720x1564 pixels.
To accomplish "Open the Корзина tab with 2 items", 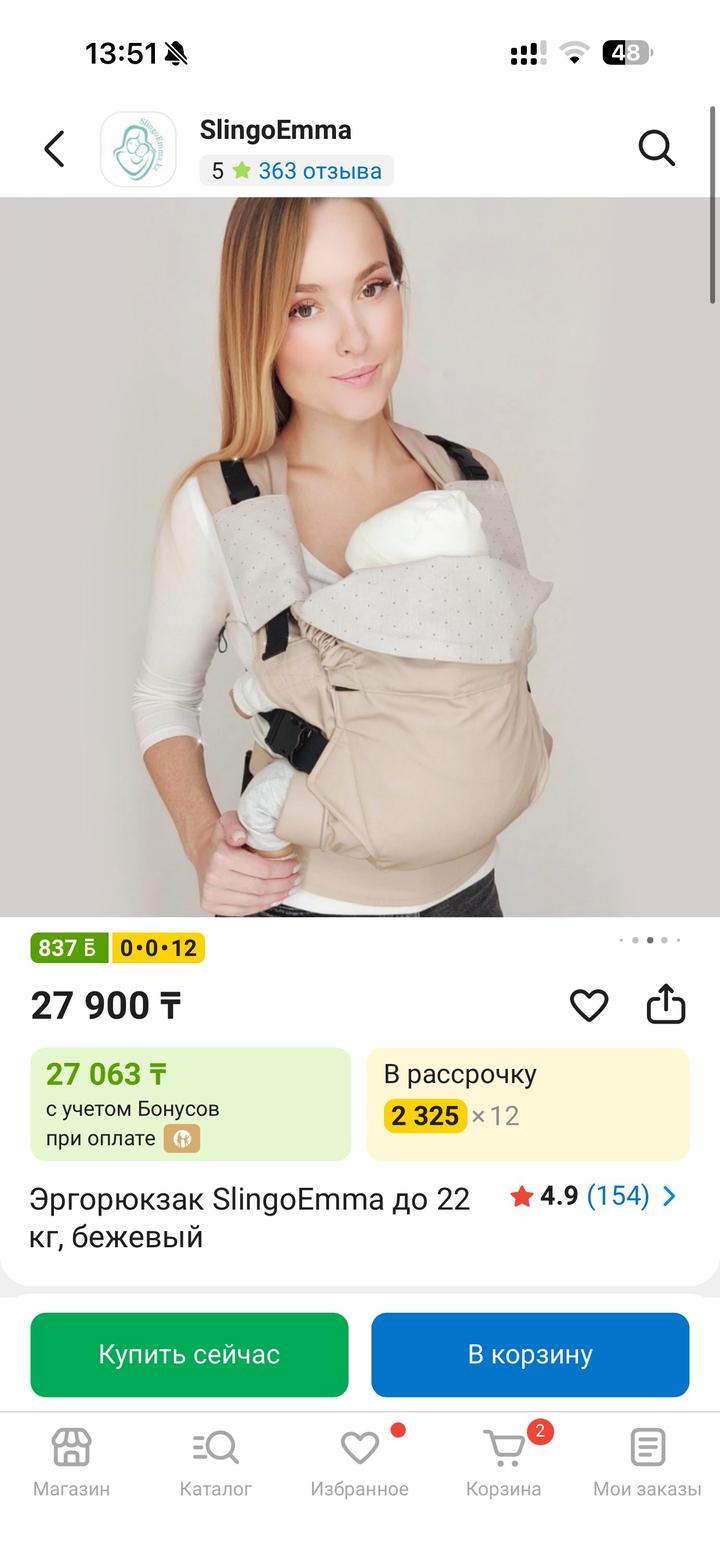I will [504, 1461].
